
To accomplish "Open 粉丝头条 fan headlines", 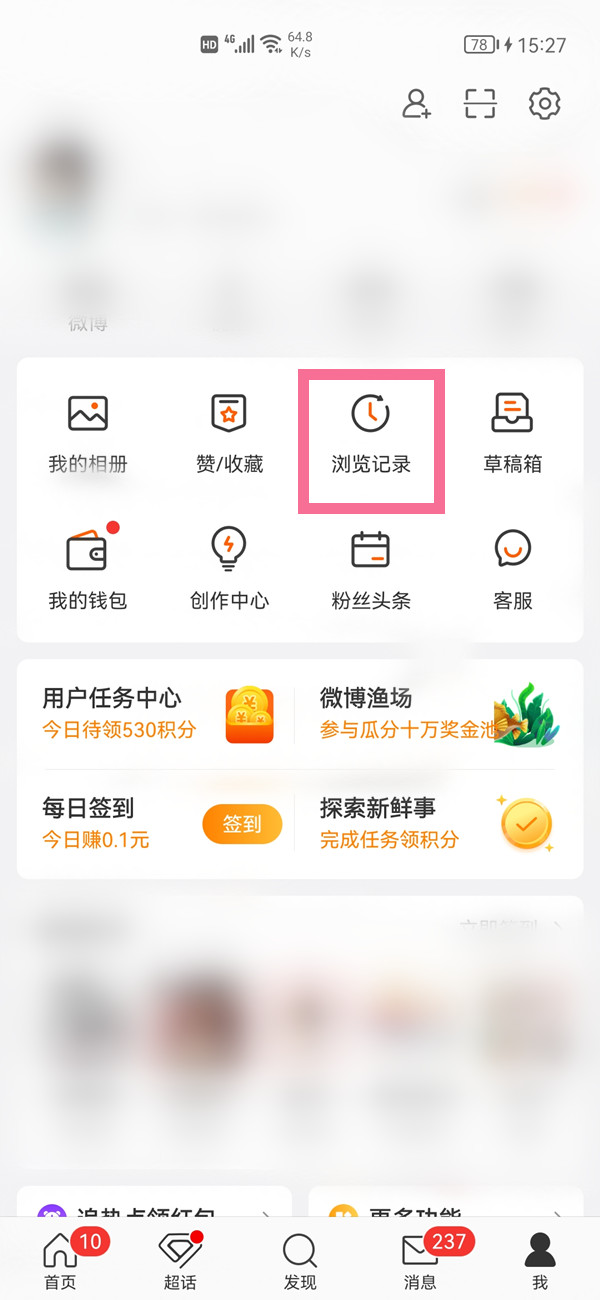I will pyautogui.click(x=371, y=570).
